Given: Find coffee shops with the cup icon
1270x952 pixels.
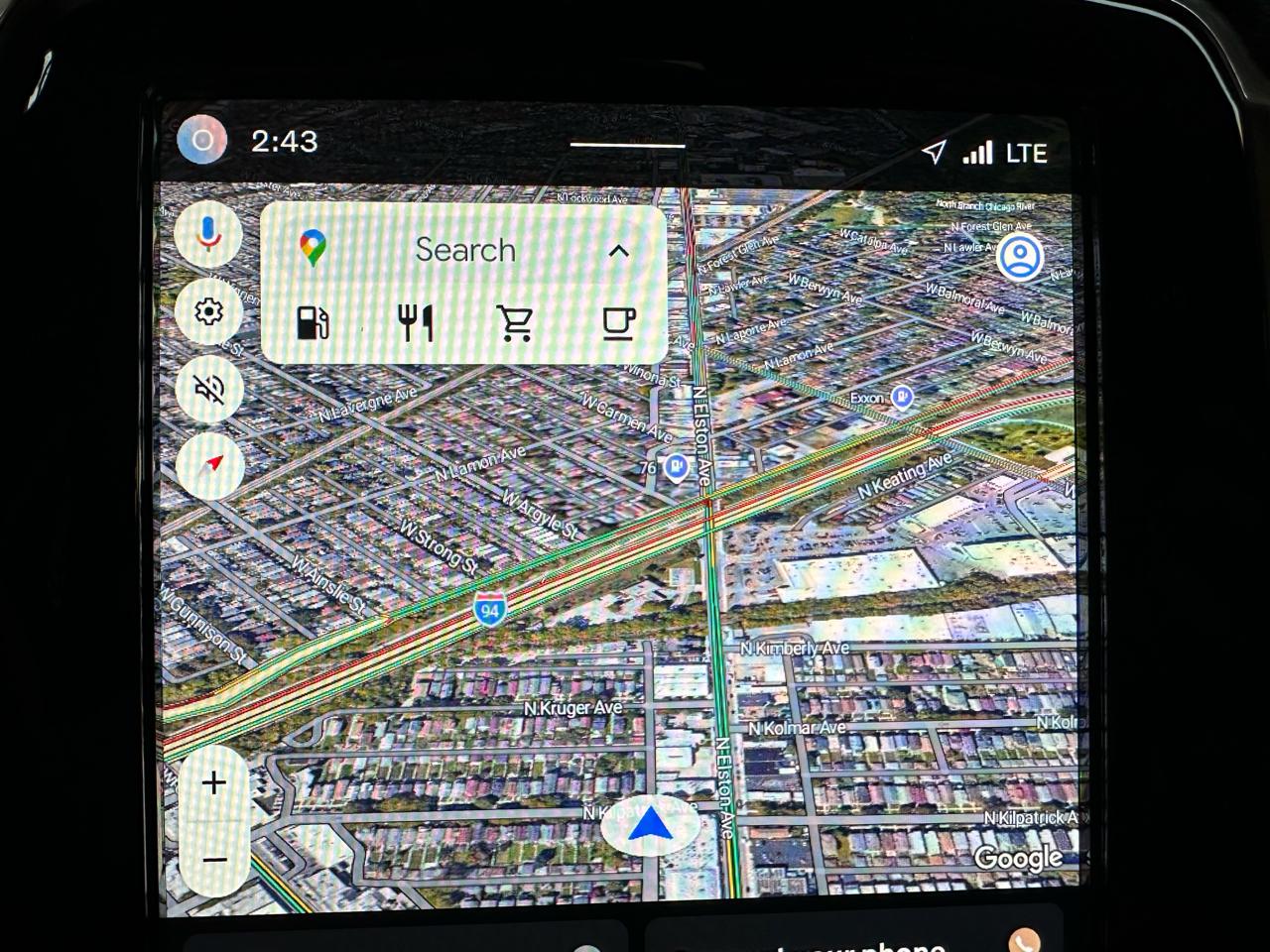Looking at the screenshot, I should click(619, 323).
